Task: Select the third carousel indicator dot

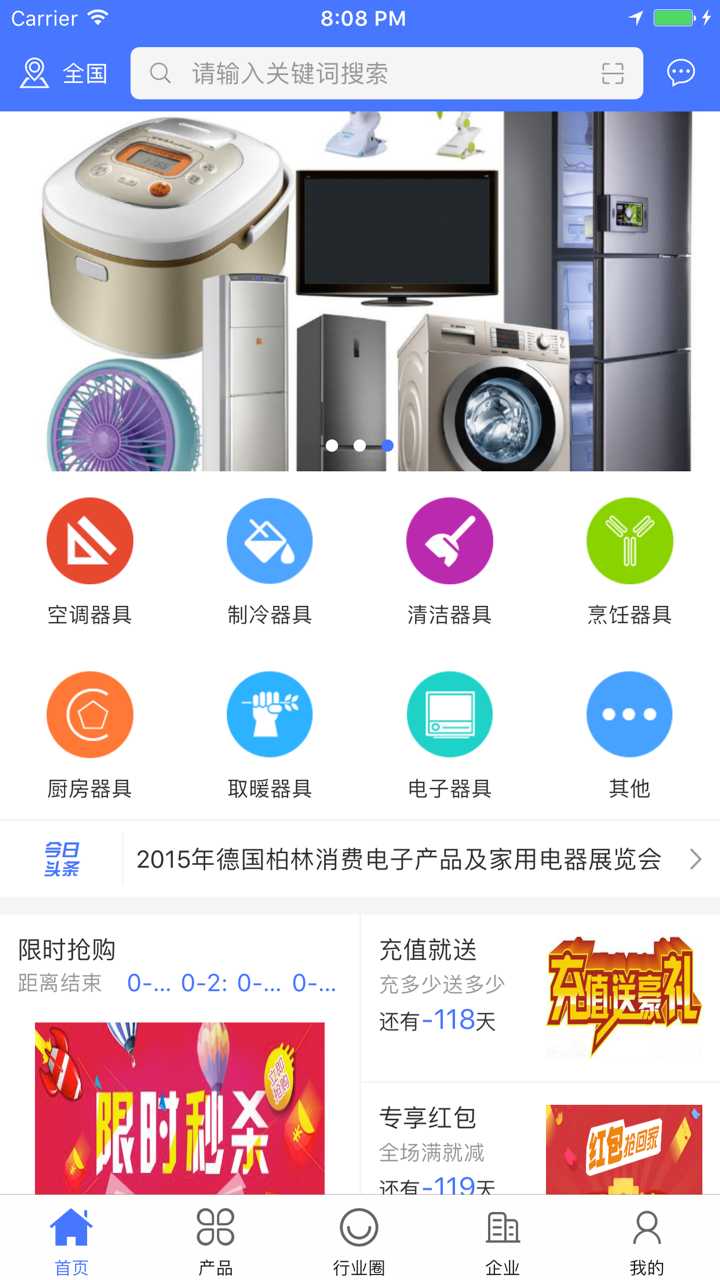Action: tap(387, 446)
